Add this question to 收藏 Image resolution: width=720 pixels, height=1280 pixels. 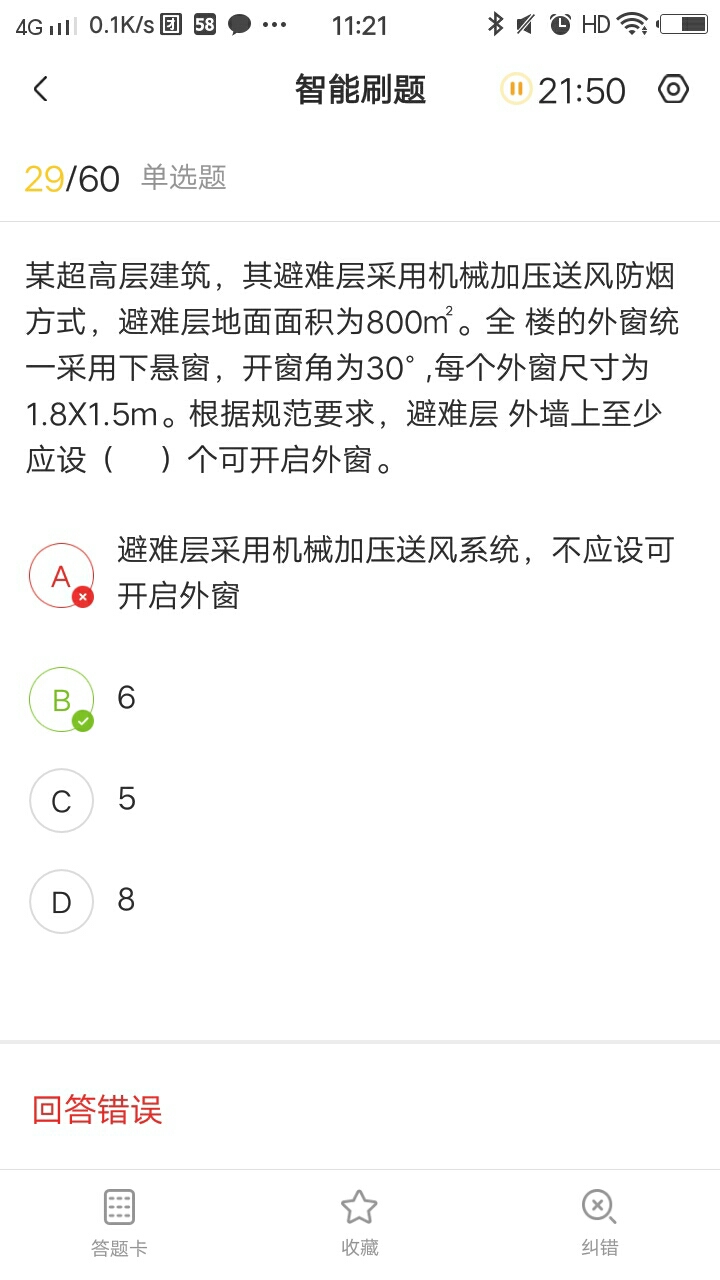[x=359, y=1222]
